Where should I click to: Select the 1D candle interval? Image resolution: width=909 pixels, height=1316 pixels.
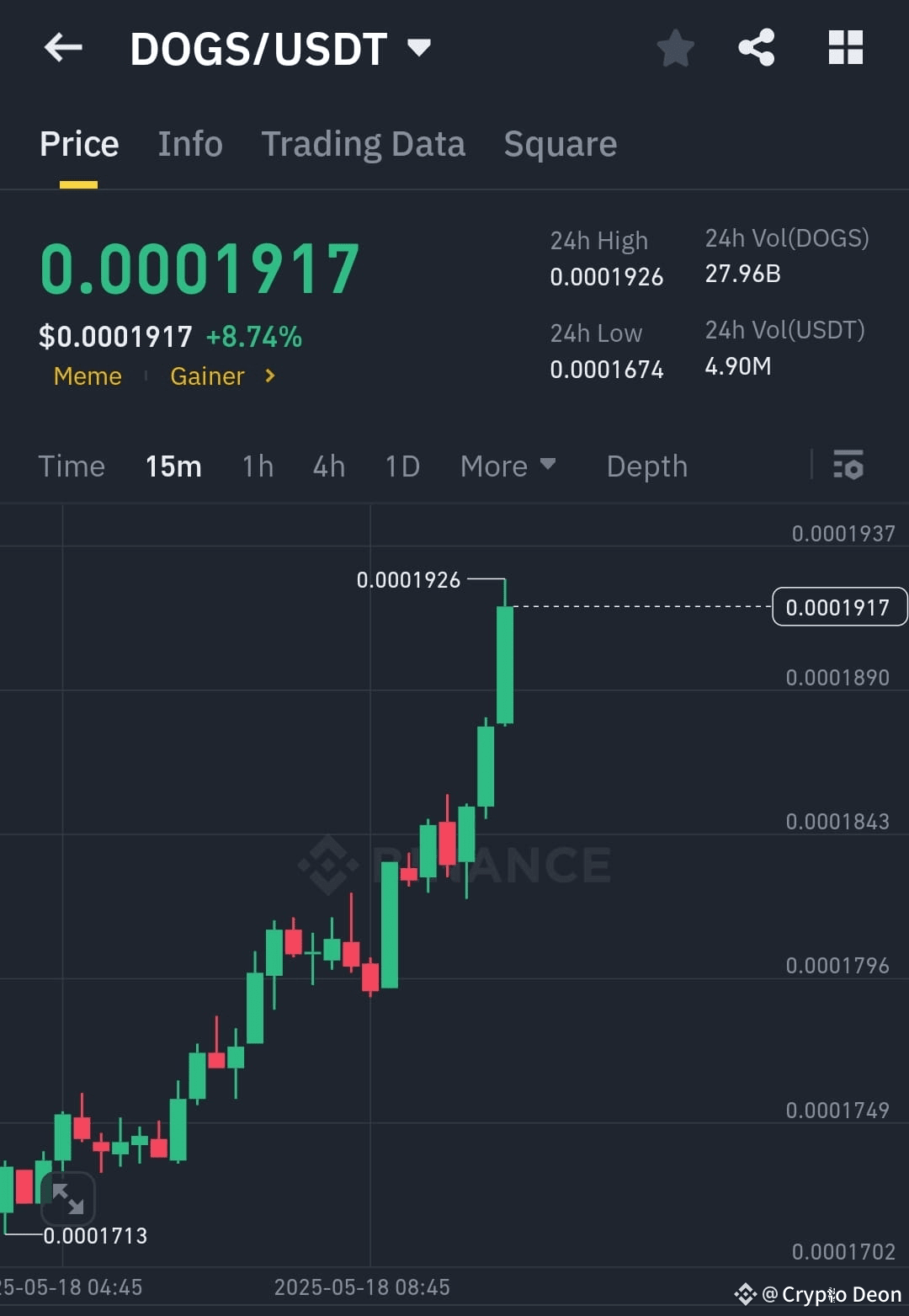coord(401,466)
